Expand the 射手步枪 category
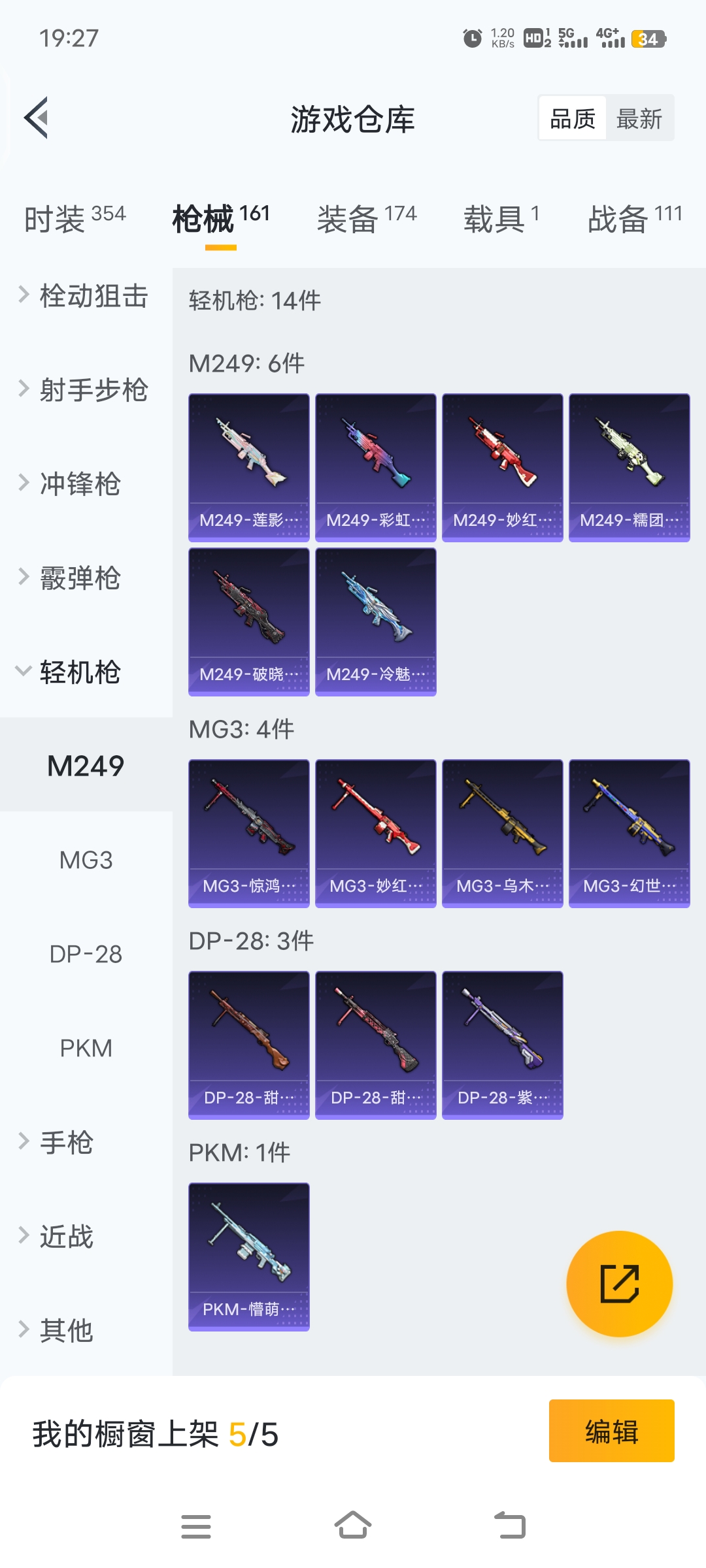Screen dimensions: 706x1568 tap(85, 390)
